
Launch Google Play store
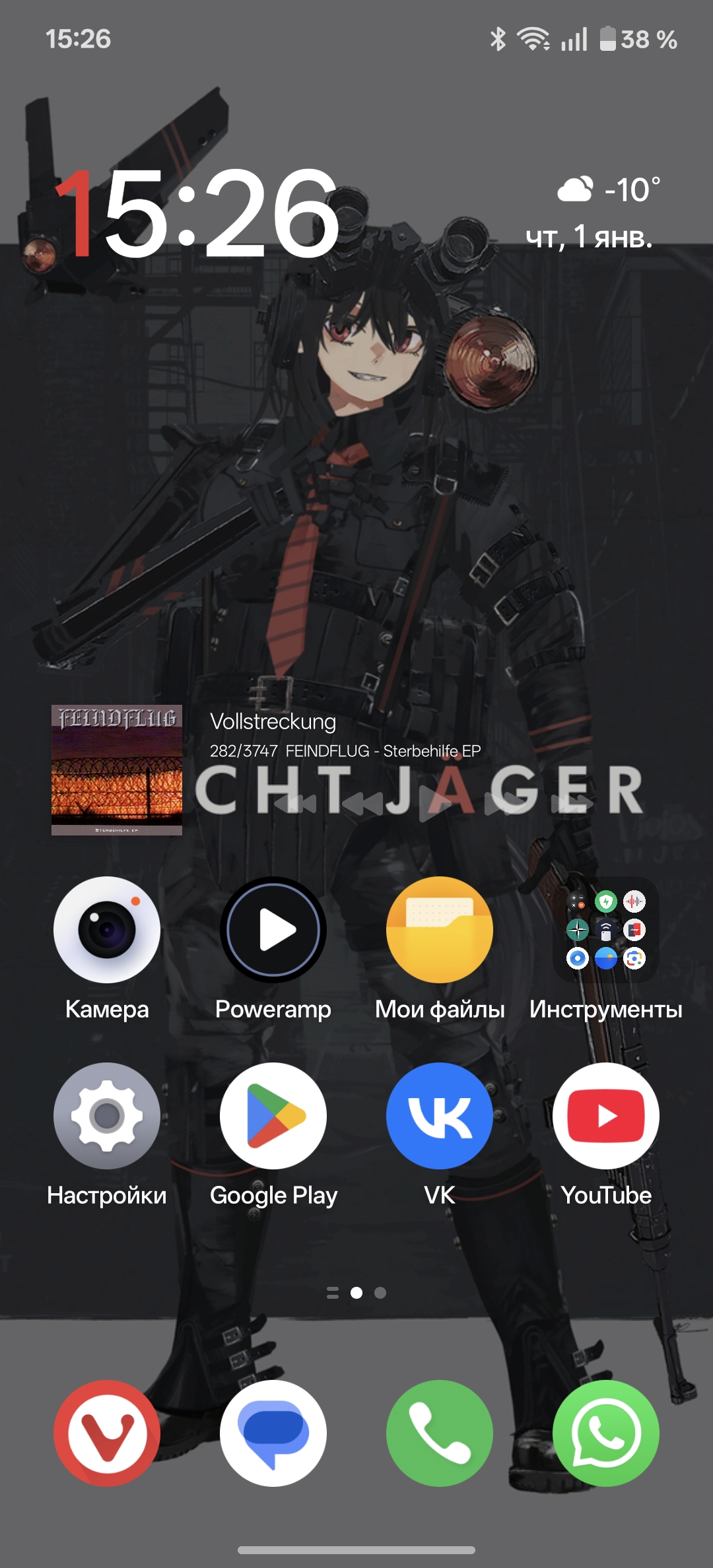[273, 1115]
